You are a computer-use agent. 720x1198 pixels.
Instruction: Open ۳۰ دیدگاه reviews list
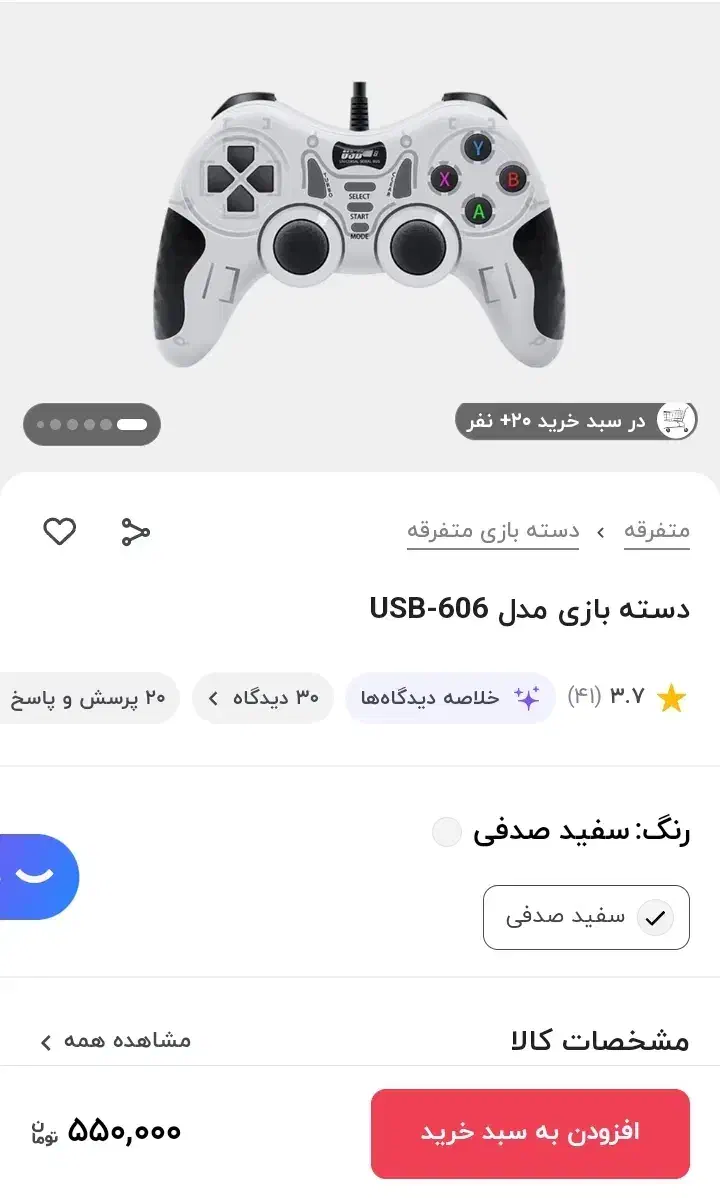(x=262, y=698)
